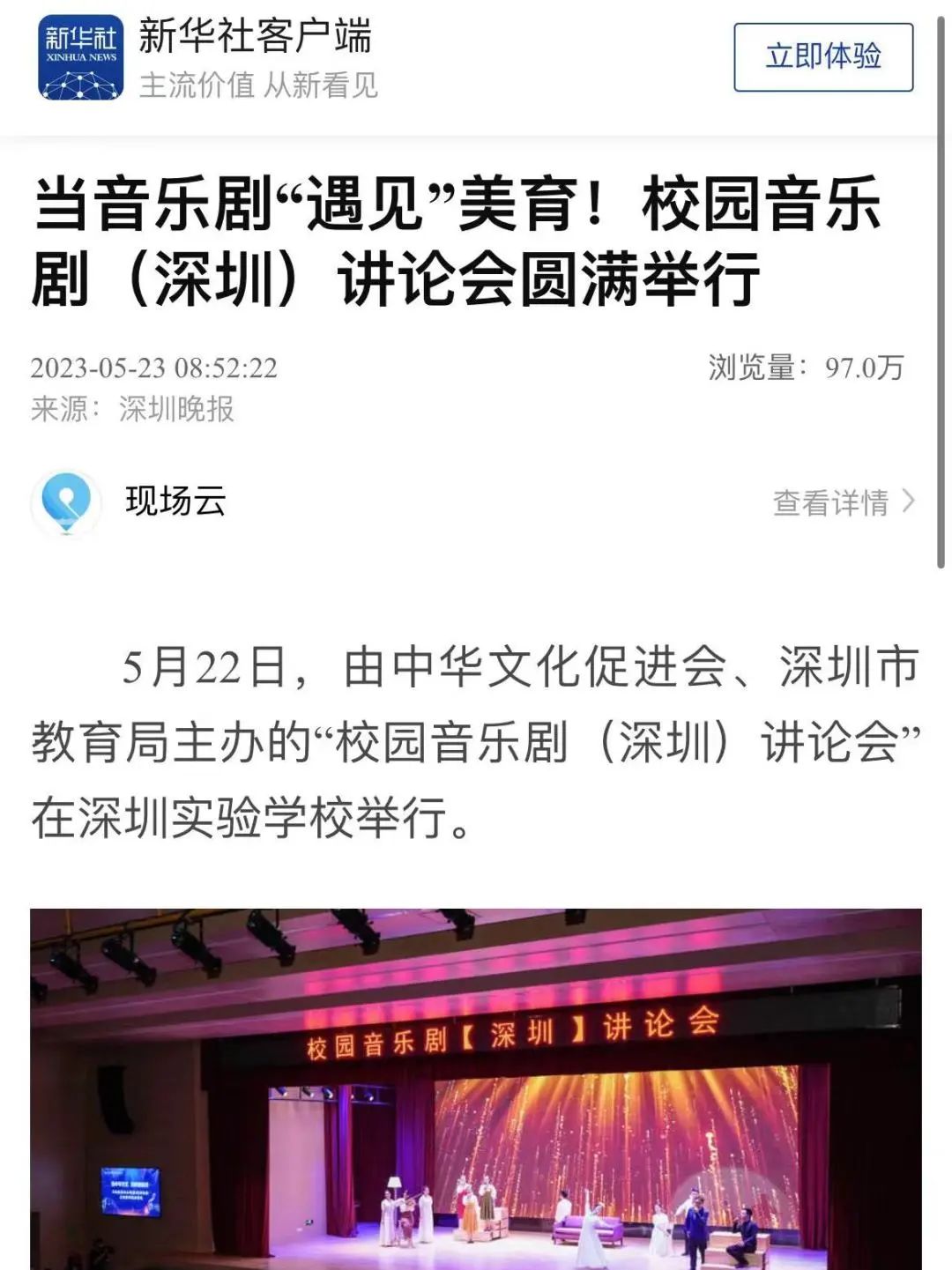Tap the 立即体验 button
This screenshot has height=1270, width=952.
(823, 57)
